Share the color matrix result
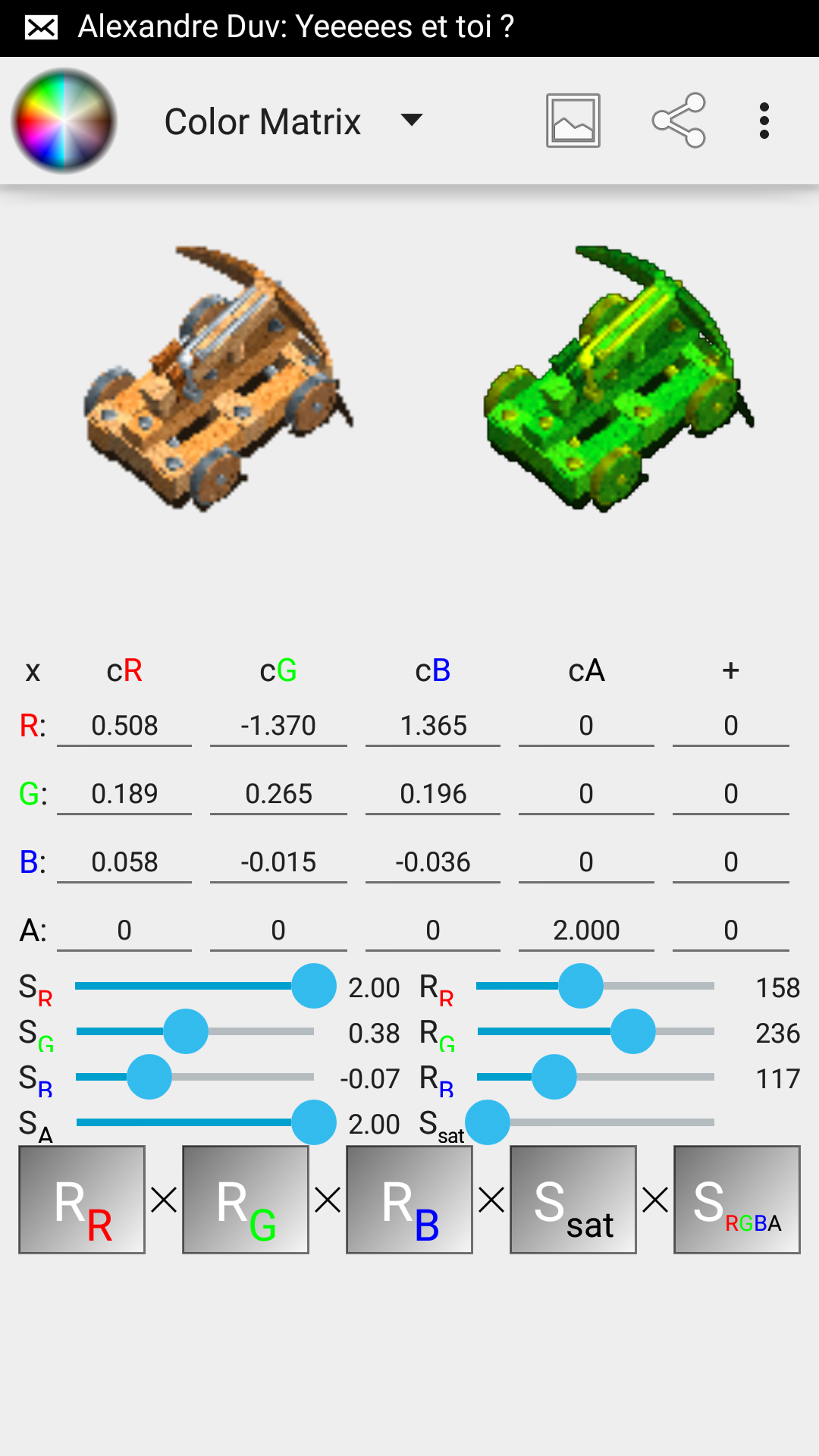 (679, 121)
